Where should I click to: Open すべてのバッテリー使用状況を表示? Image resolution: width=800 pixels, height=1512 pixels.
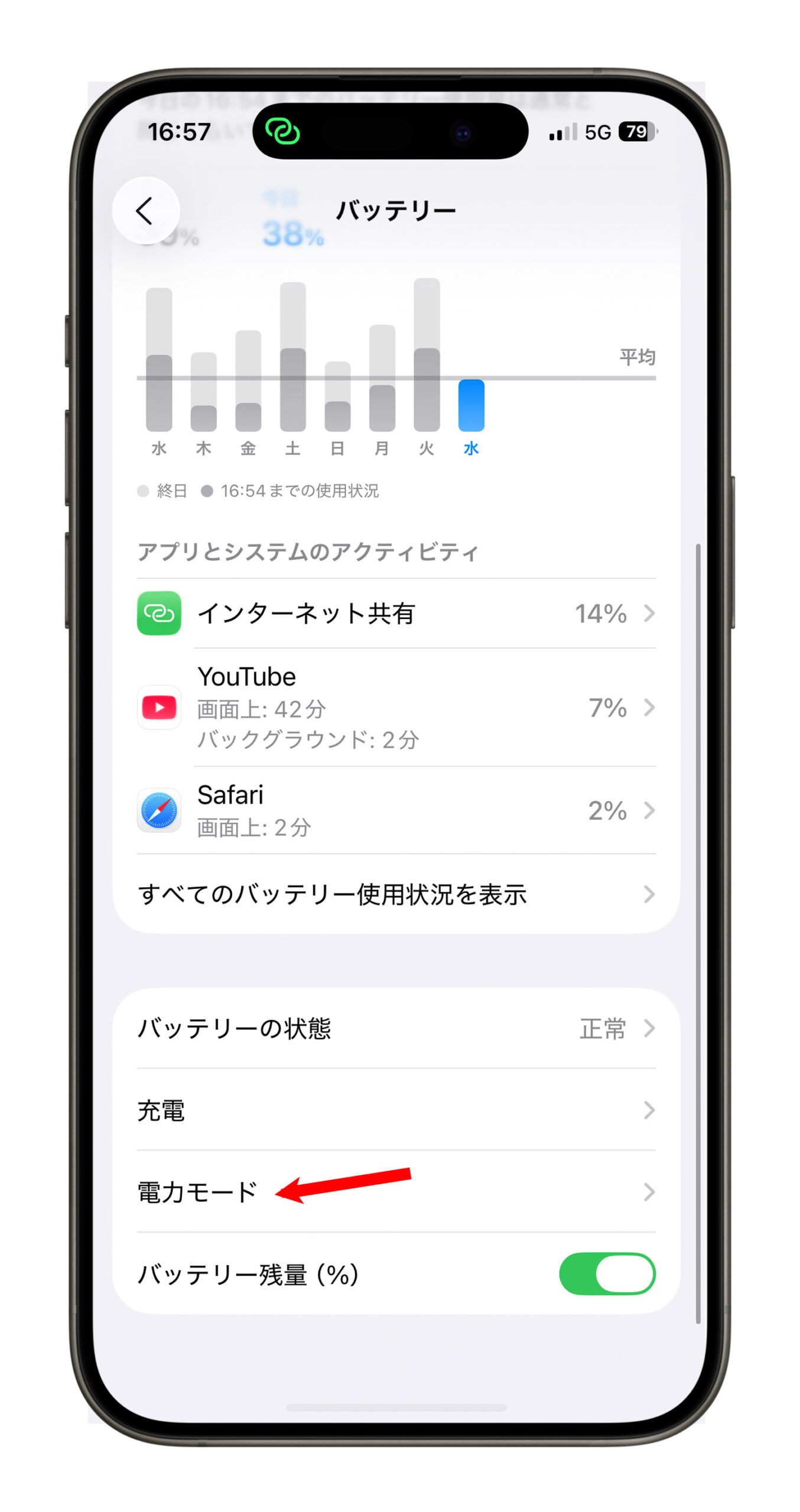396,894
